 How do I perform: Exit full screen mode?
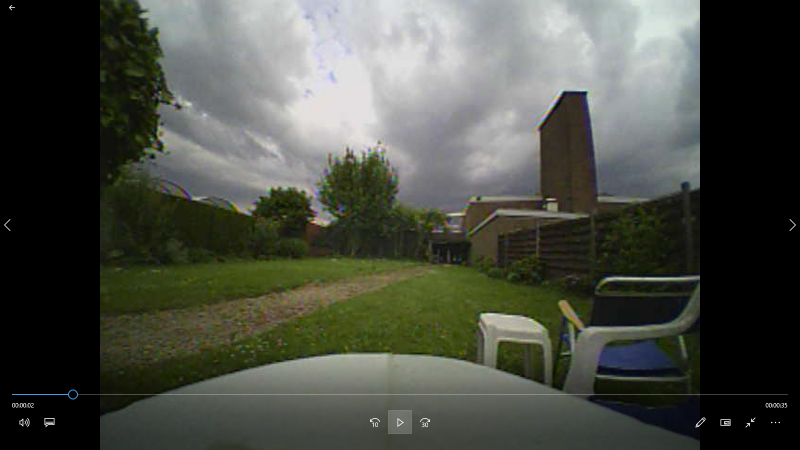pyautogui.click(x=750, y=422)
